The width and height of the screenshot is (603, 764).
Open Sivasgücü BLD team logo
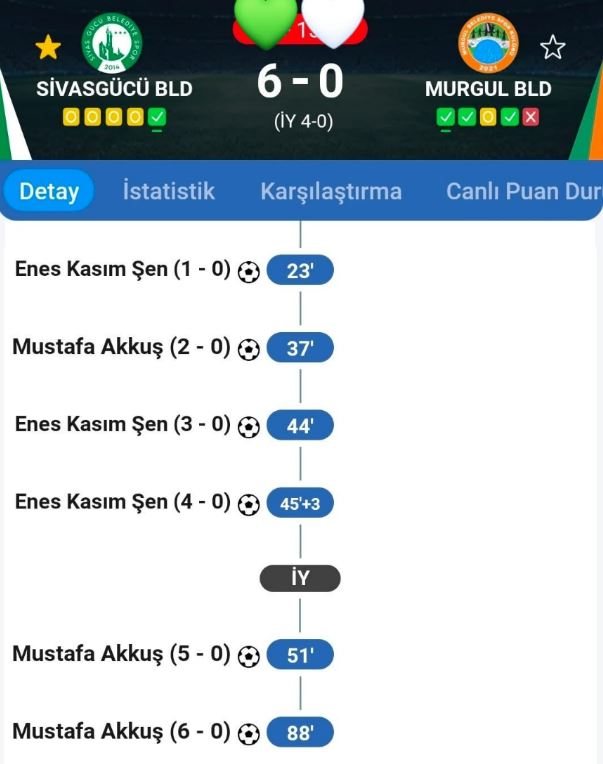click(x=113, y=42)
